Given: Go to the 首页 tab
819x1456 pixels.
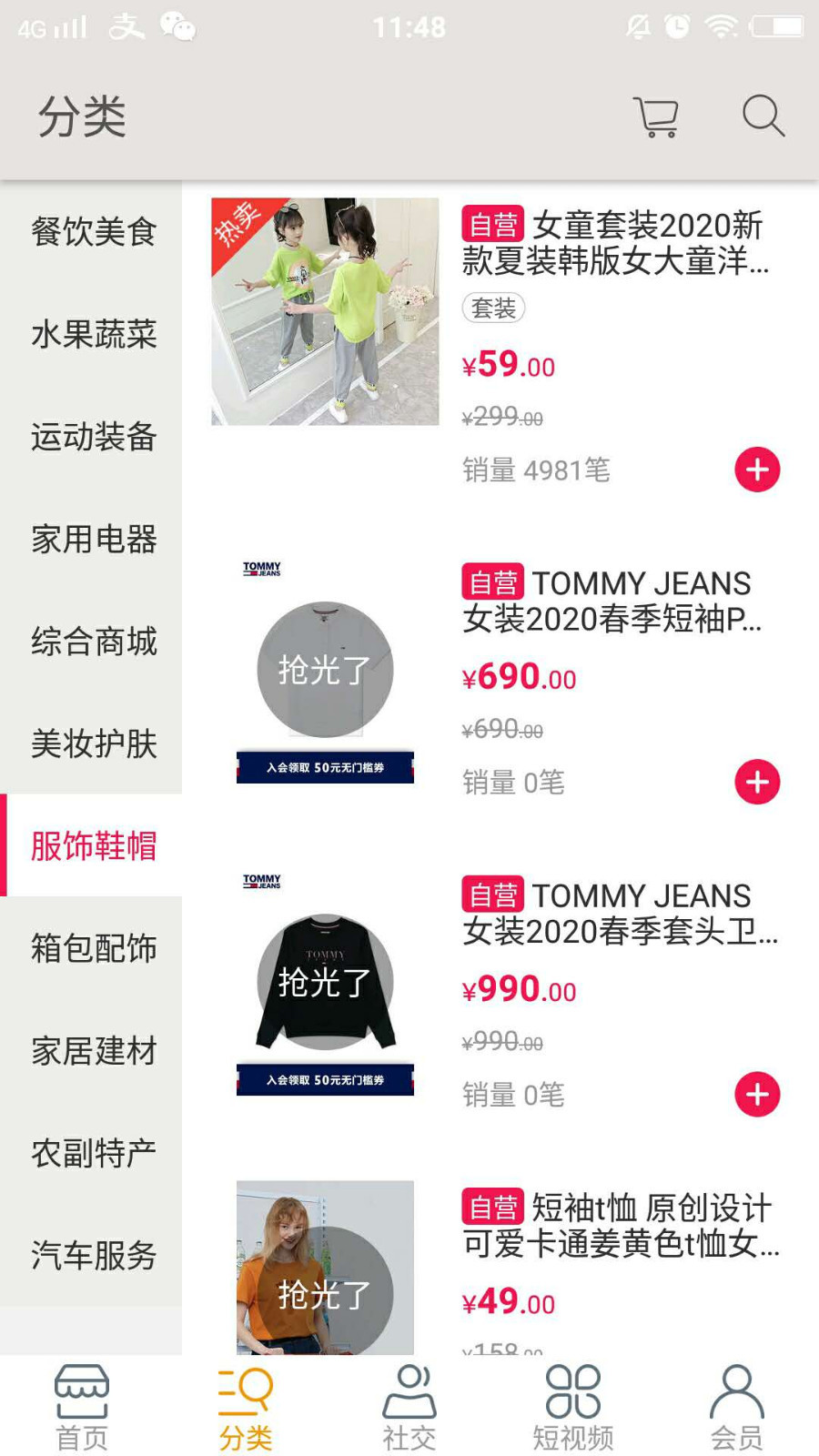Looking at the screenshot, I should point(82,1407).
